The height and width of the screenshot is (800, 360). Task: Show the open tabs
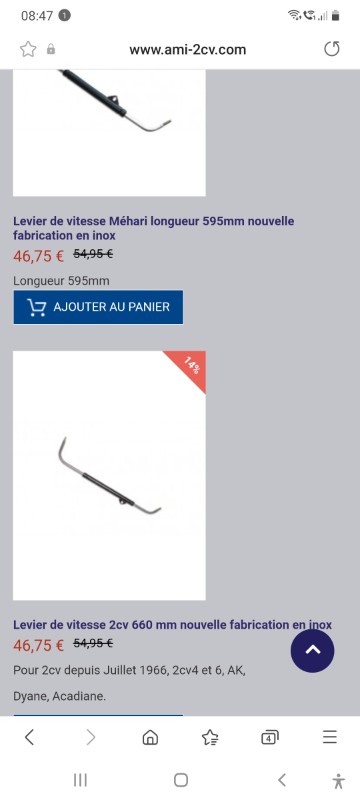(270, 737)
